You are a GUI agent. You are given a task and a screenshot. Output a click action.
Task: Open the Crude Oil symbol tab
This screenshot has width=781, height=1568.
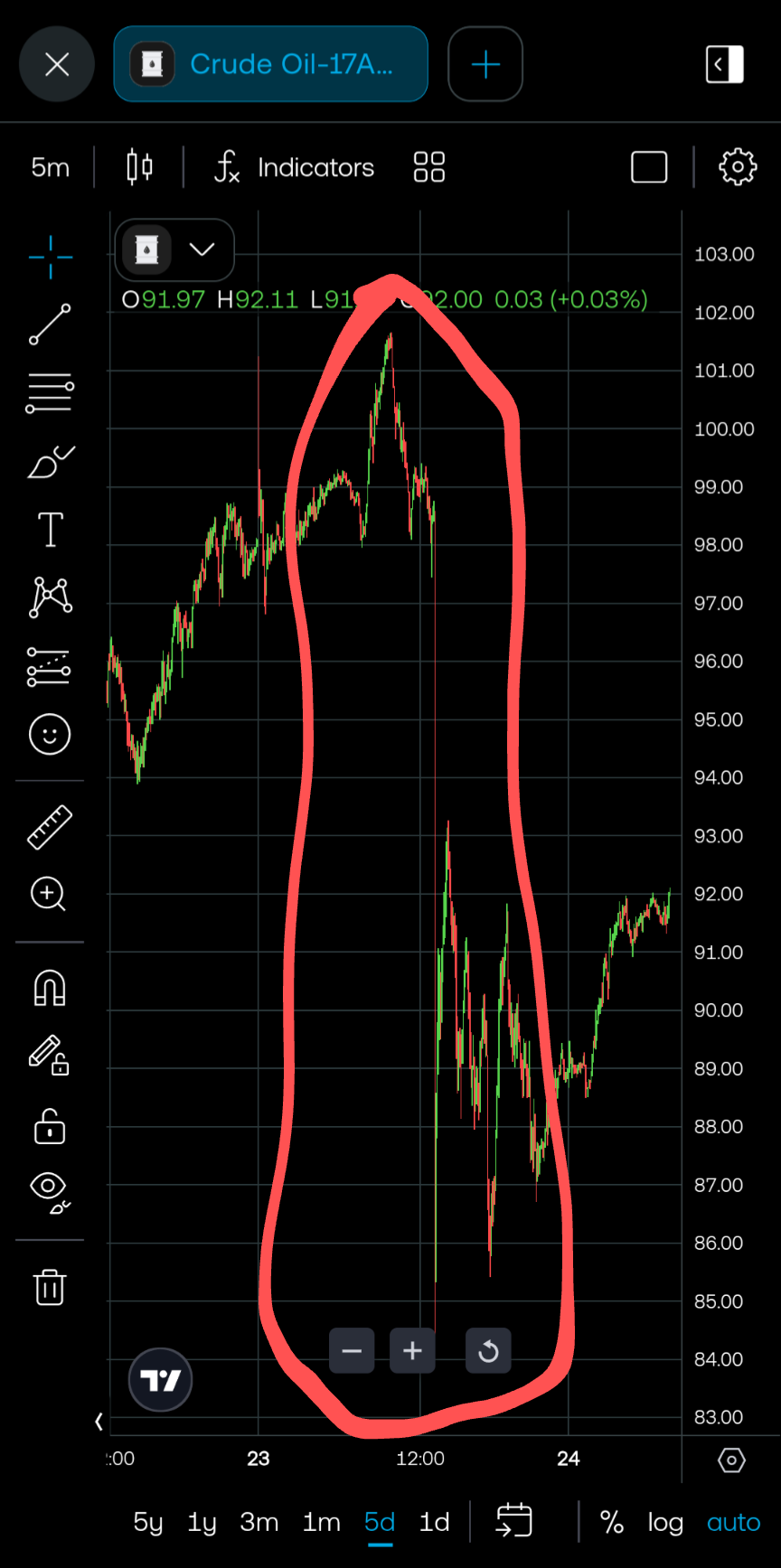[270, 64]
